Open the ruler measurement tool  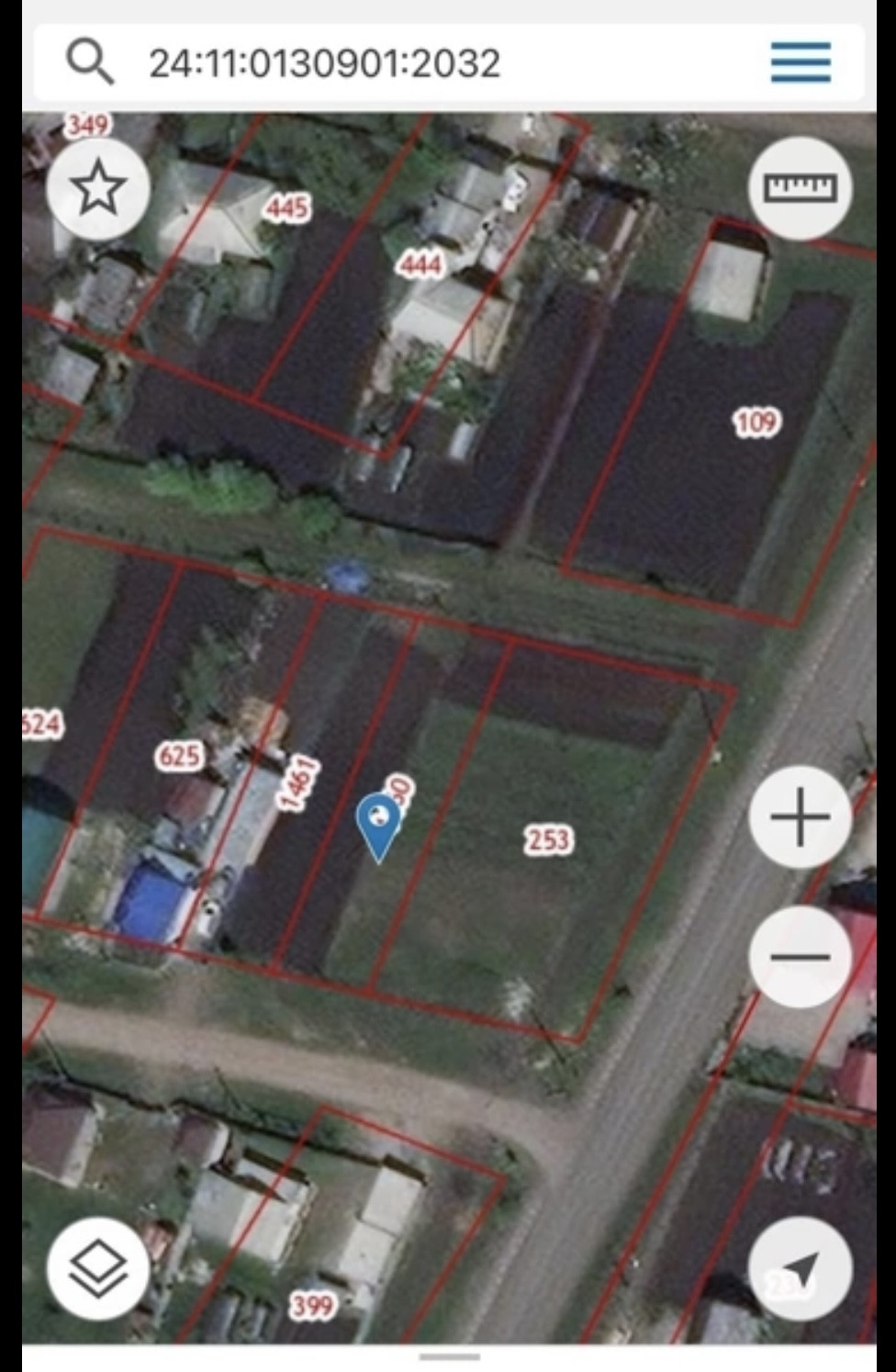(x=801, y=188)
